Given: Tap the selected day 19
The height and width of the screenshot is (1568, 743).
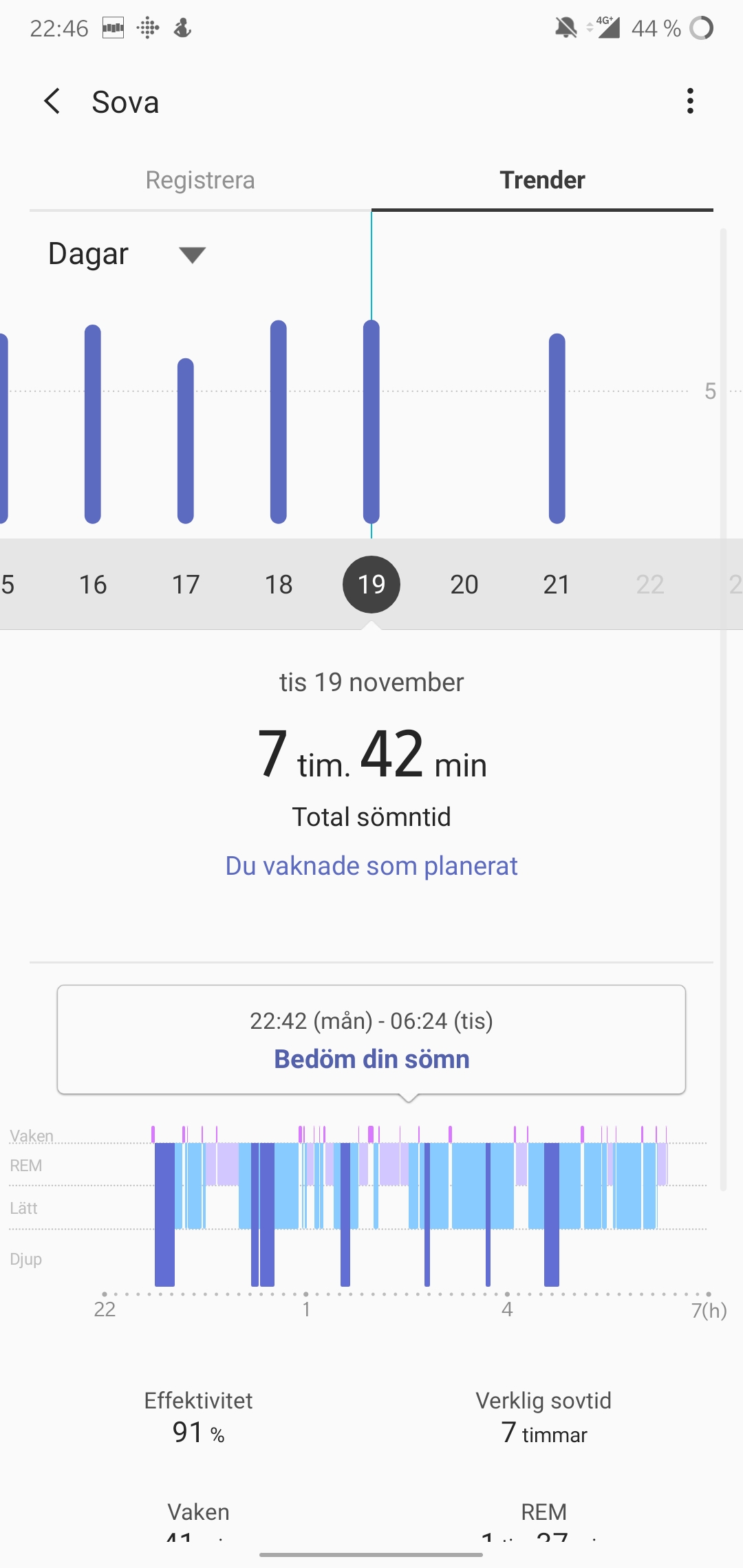Looking at the screenshot, I should coord(371,585).
